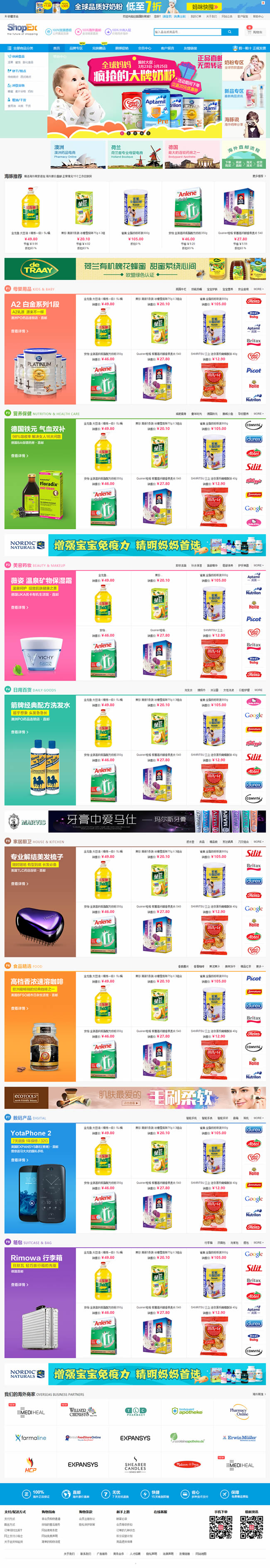
Task: Open the EXPANSYS partner logo beside formaline
Action: pos(135,1438)
